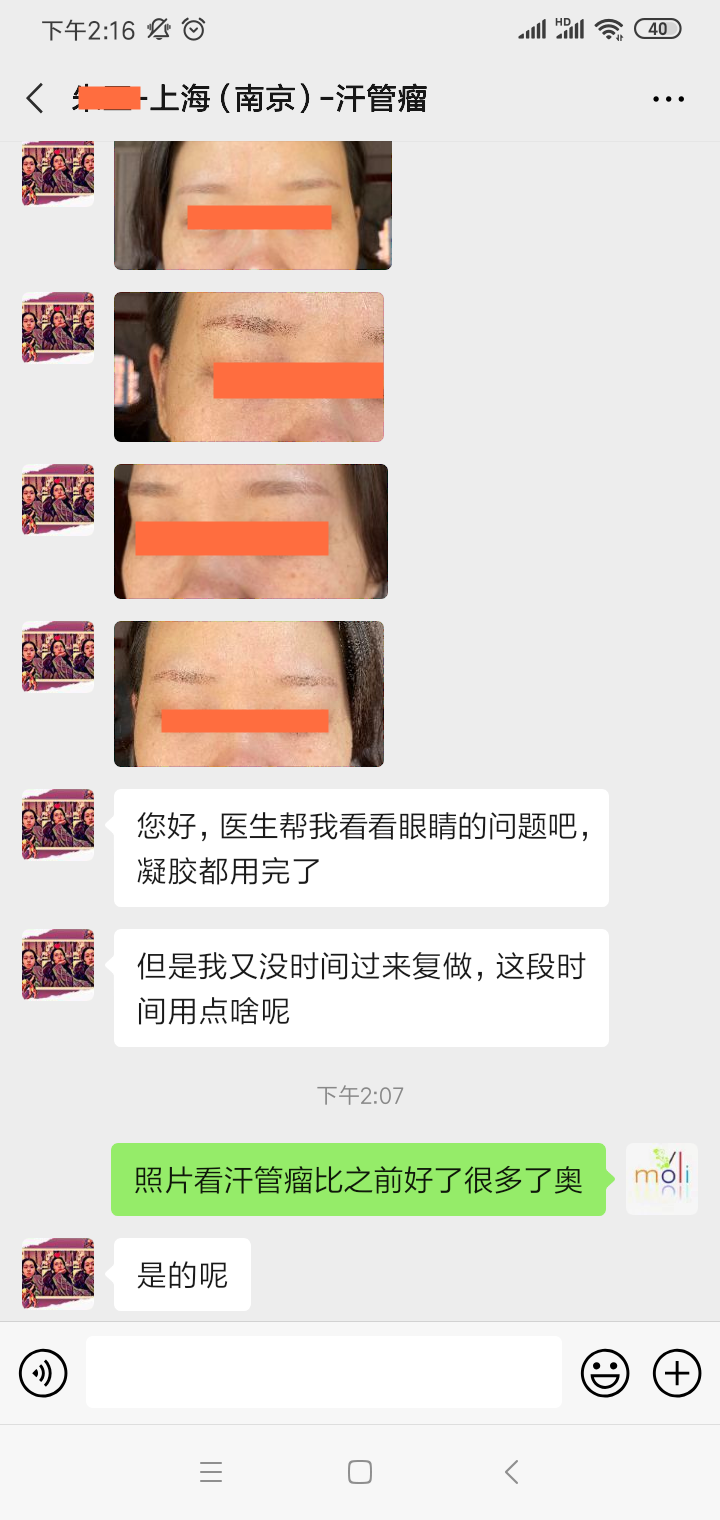720x1520 pixels.
Task: Switch to voice input mode icon
Action: pos(42,1371)
